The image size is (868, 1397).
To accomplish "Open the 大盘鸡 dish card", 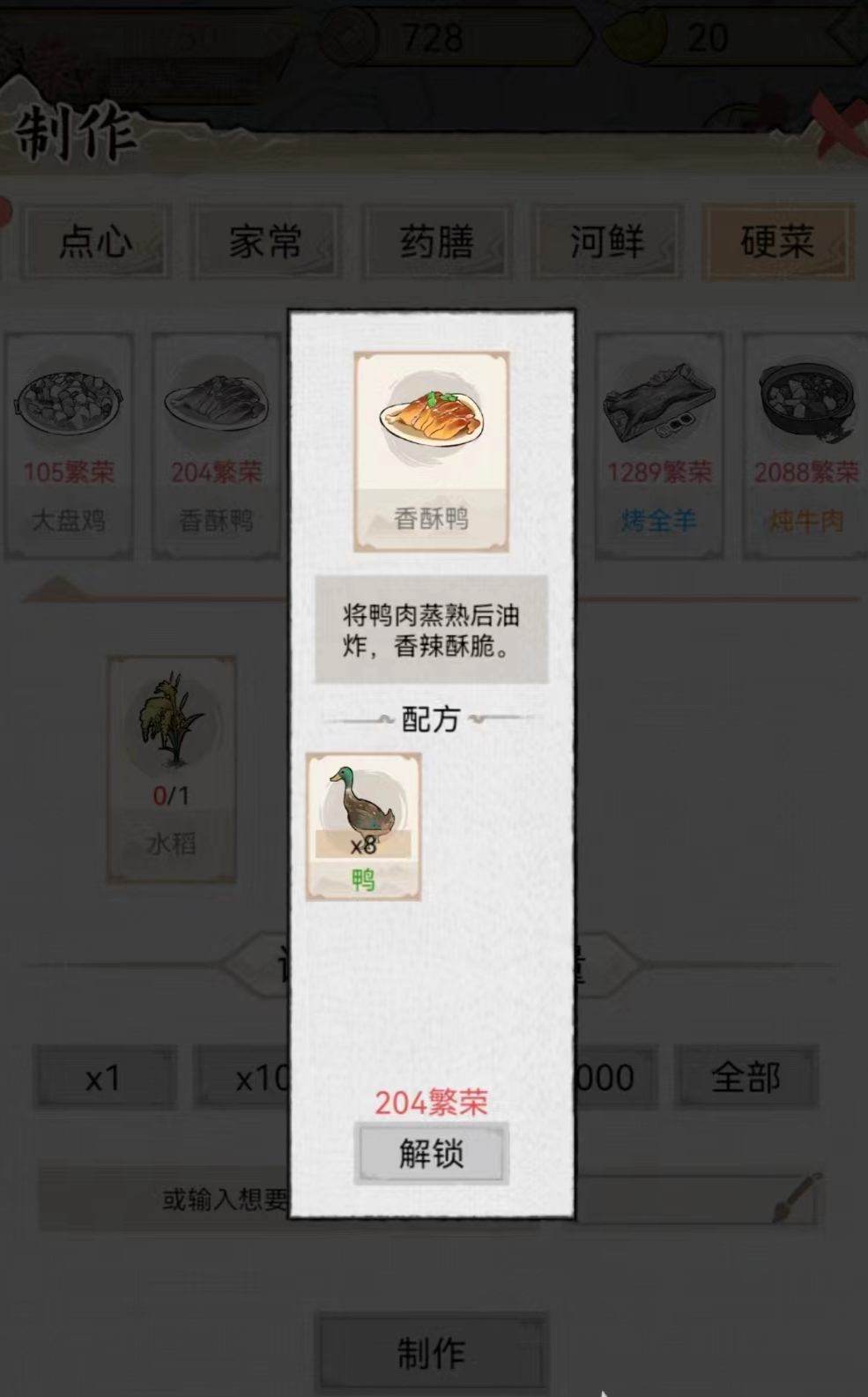I will [69, 445].
